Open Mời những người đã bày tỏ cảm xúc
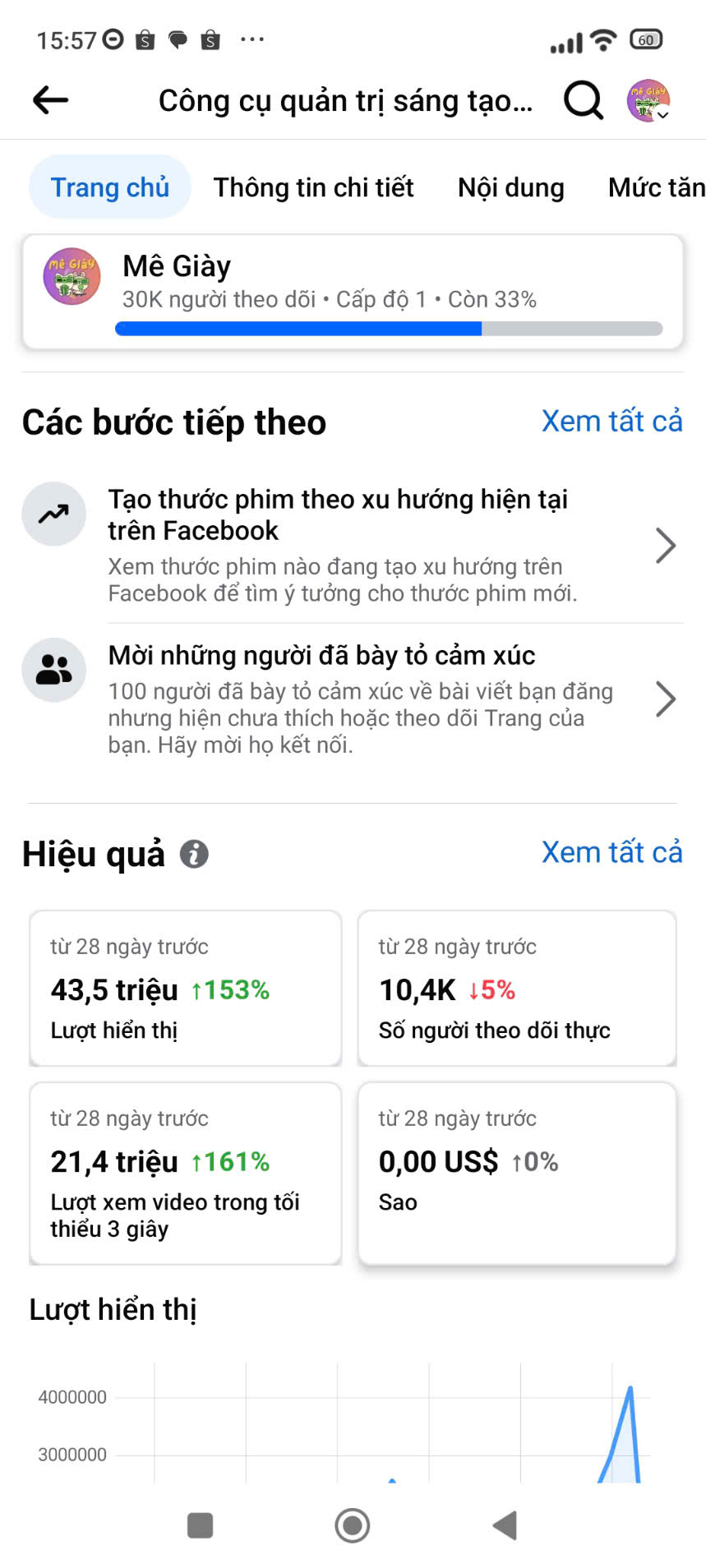Viewport: 706px width, 1568px height. (353, 699)
